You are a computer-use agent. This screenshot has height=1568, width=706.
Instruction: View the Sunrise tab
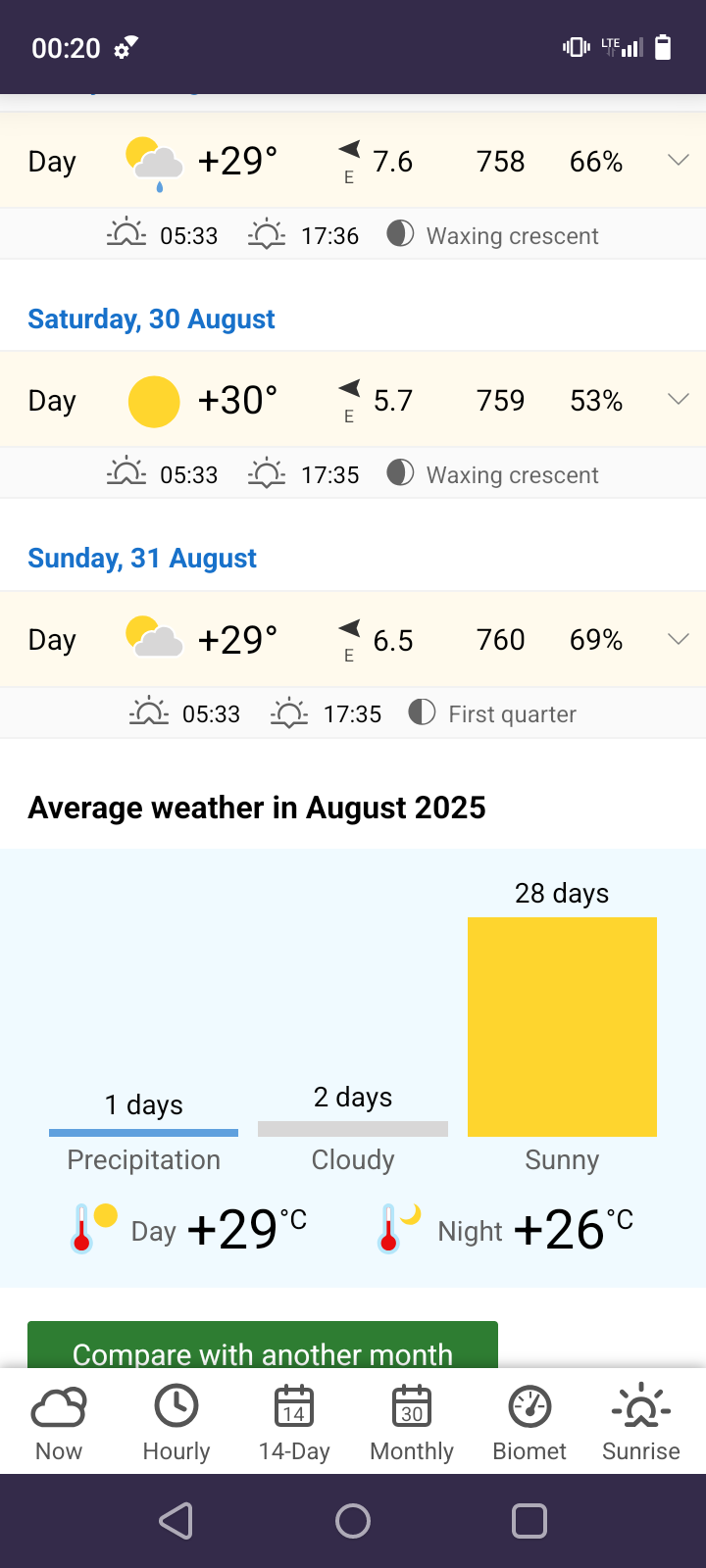tap(641, 1422)
